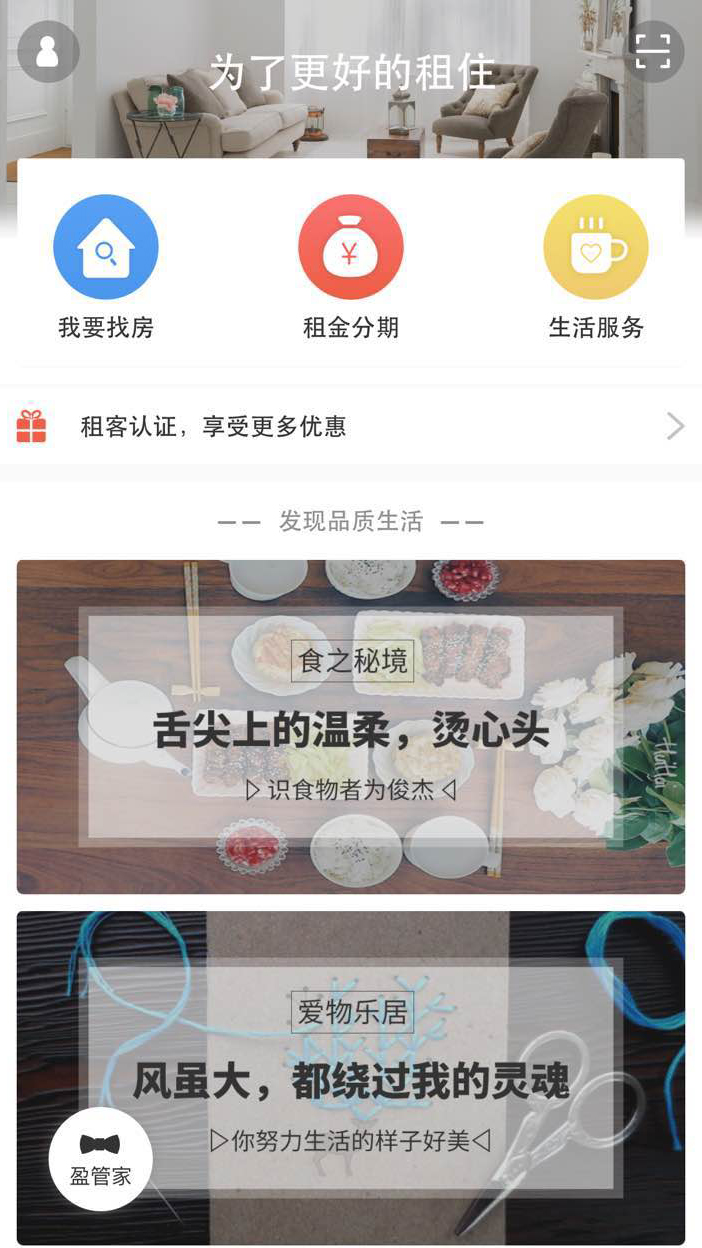Viewport: 702px width, 1248px height.
Task: Open the user profile icon
Action: click(x=48, y=52)
